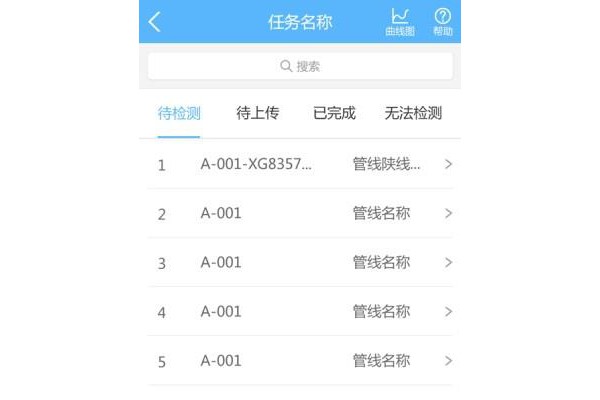Tap the 搜索 search field
Image resolution: width=600 pixels, height=400 pixels.
pos(300,66)
